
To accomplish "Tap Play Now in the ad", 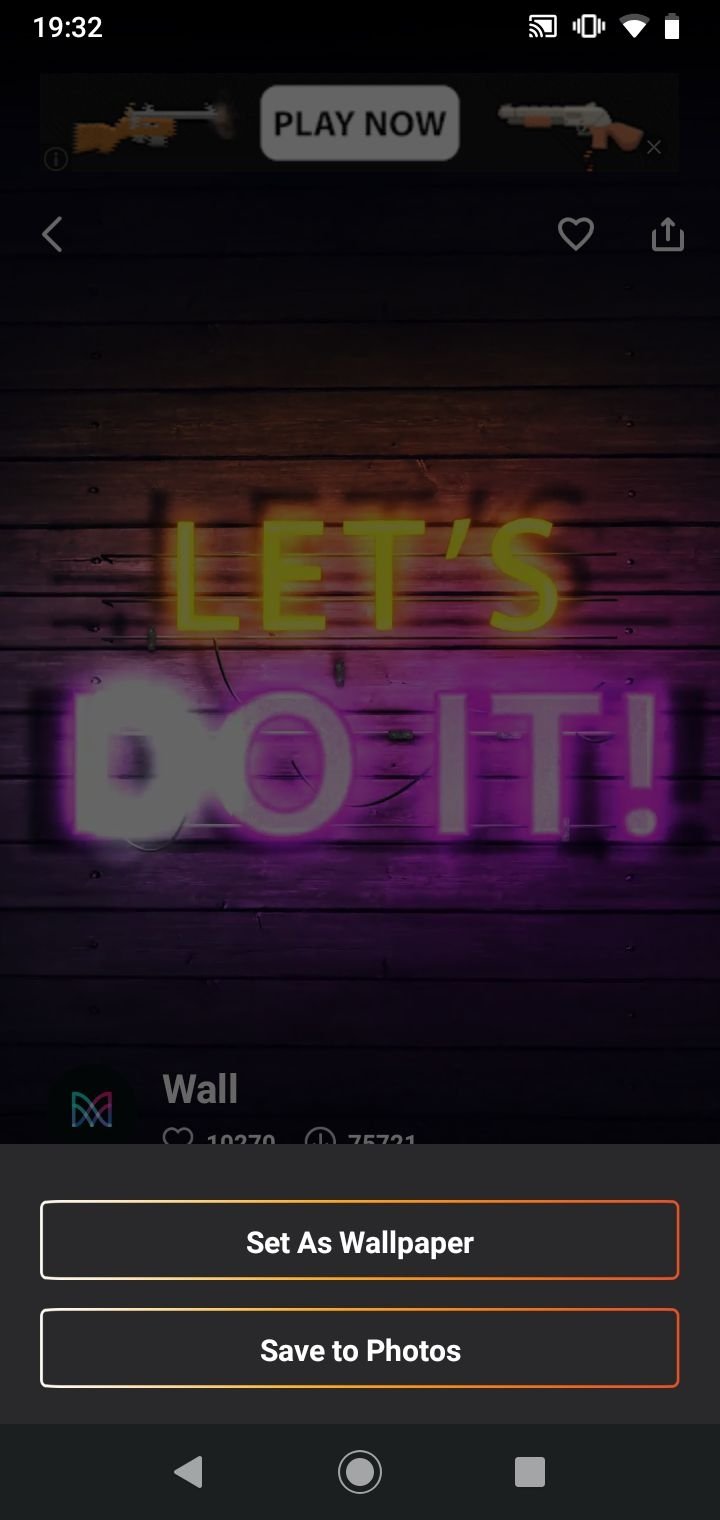I will tap(360, 123).
